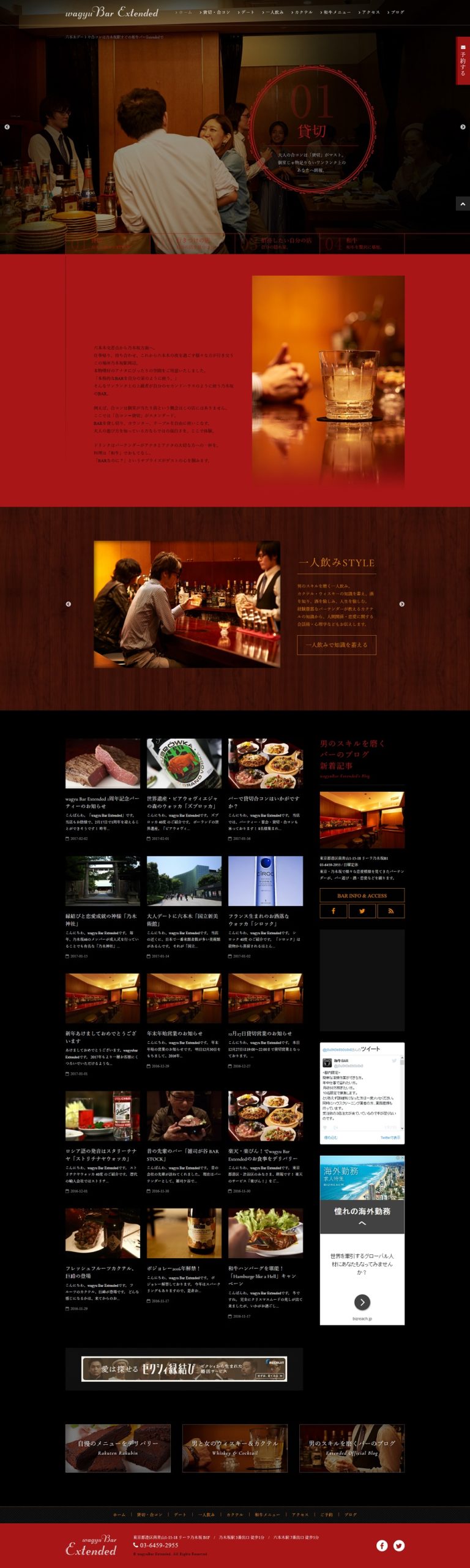Open the sidebar RSS feed icon

[390, 911]
